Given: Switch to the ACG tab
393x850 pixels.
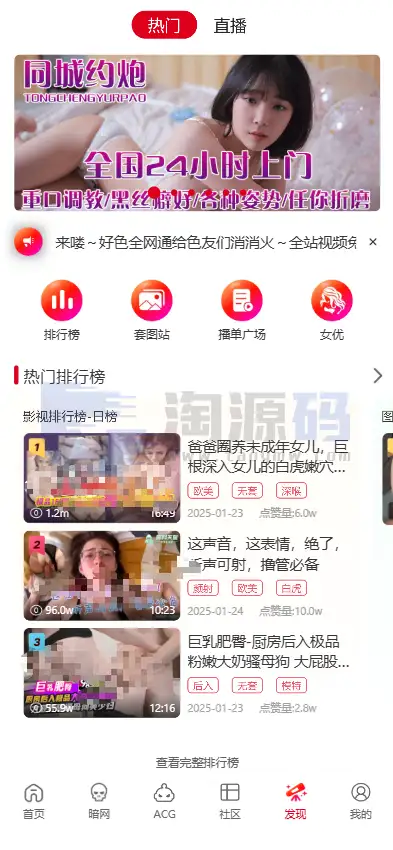Looking at the screenshot, I should (164, 801).
